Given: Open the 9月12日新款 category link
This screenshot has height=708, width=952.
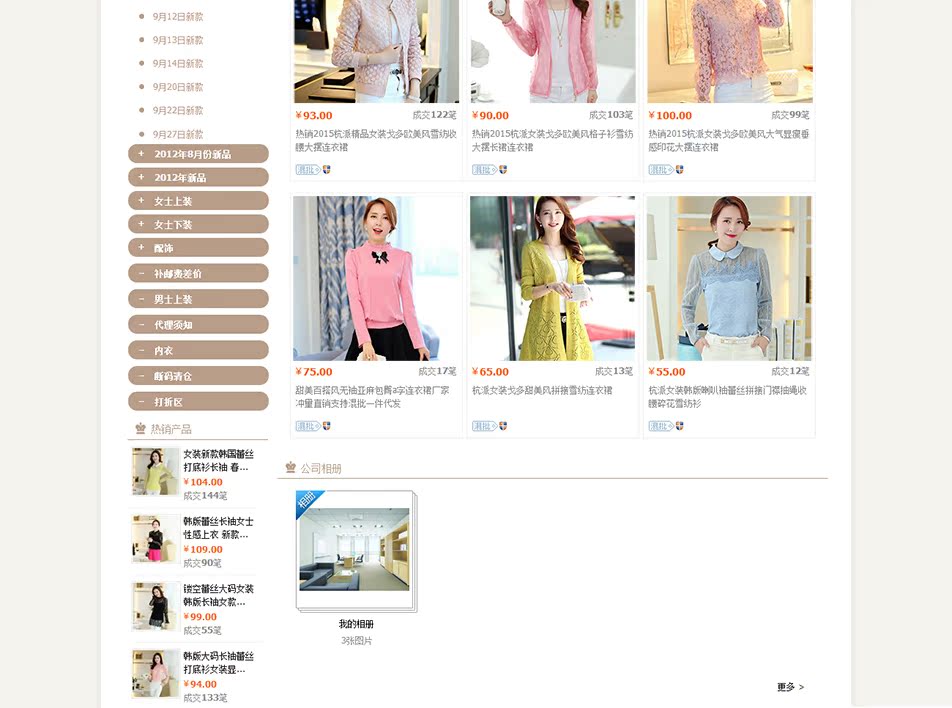Looking at the screenshot, I should 178,17.
